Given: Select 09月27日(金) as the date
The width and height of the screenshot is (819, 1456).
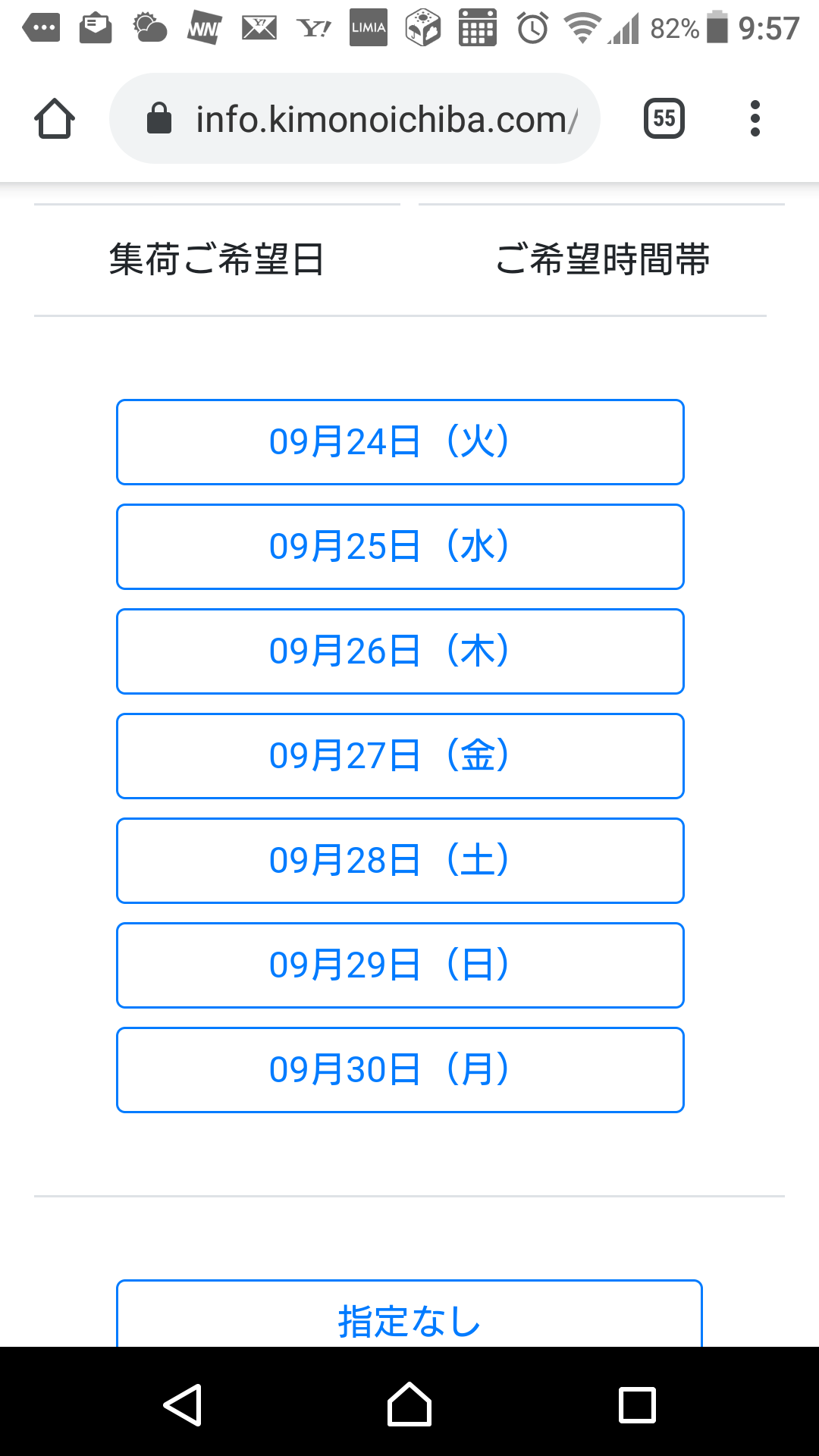Looking at the screenshot, I should [400, 756].
